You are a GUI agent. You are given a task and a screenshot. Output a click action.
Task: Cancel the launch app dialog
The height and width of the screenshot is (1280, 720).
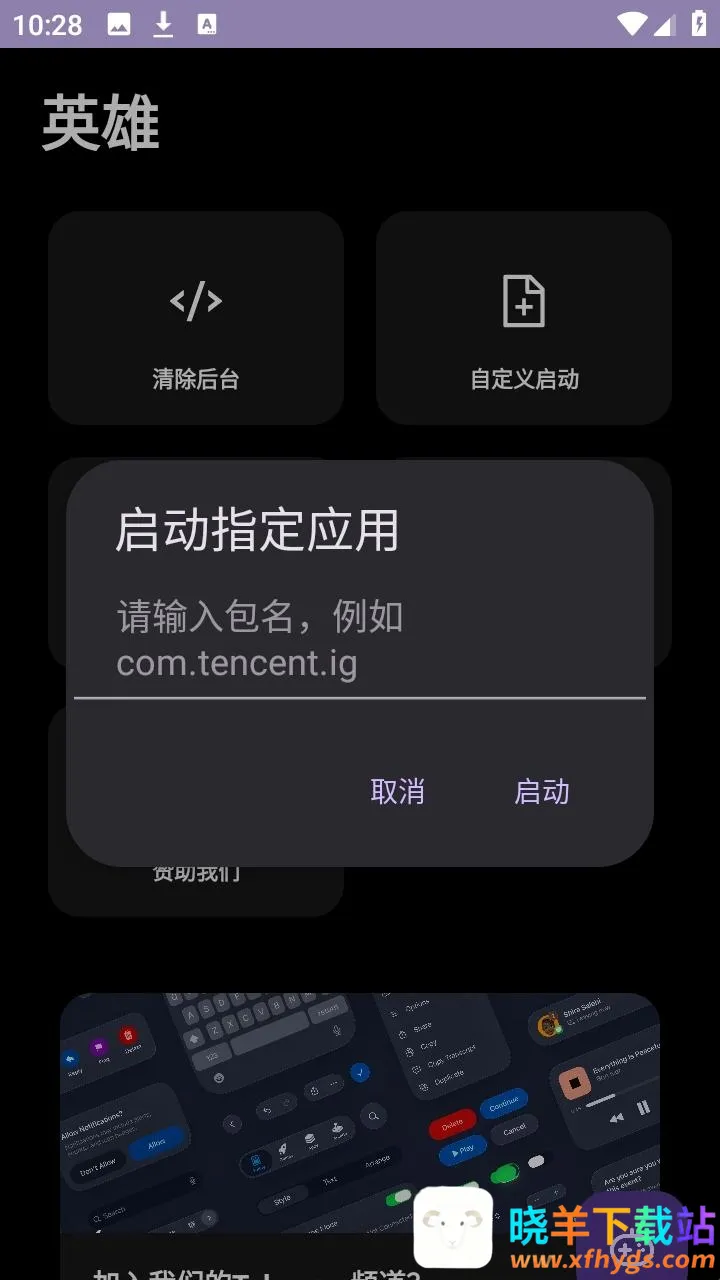click(397, 792)
